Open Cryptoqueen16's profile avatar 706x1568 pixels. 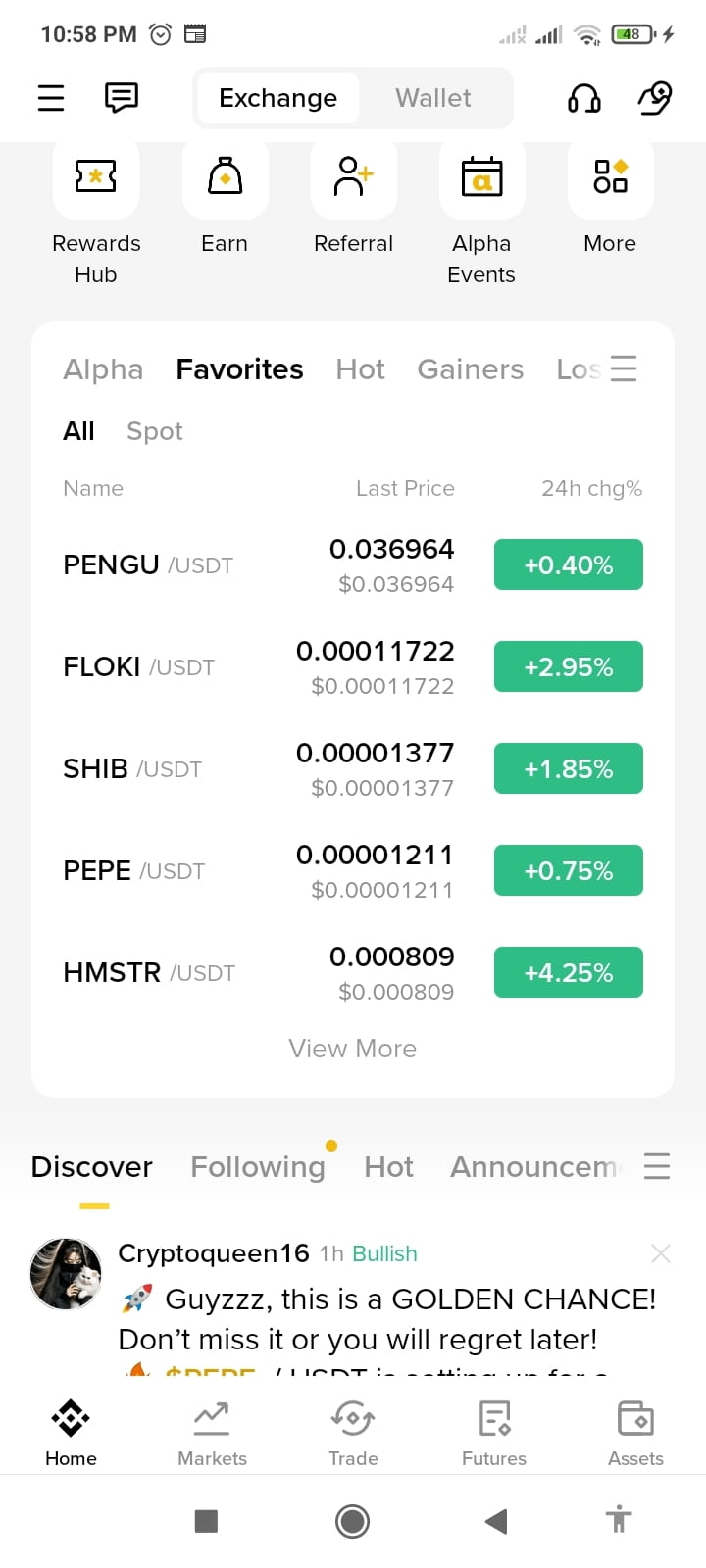point(67,1274)
